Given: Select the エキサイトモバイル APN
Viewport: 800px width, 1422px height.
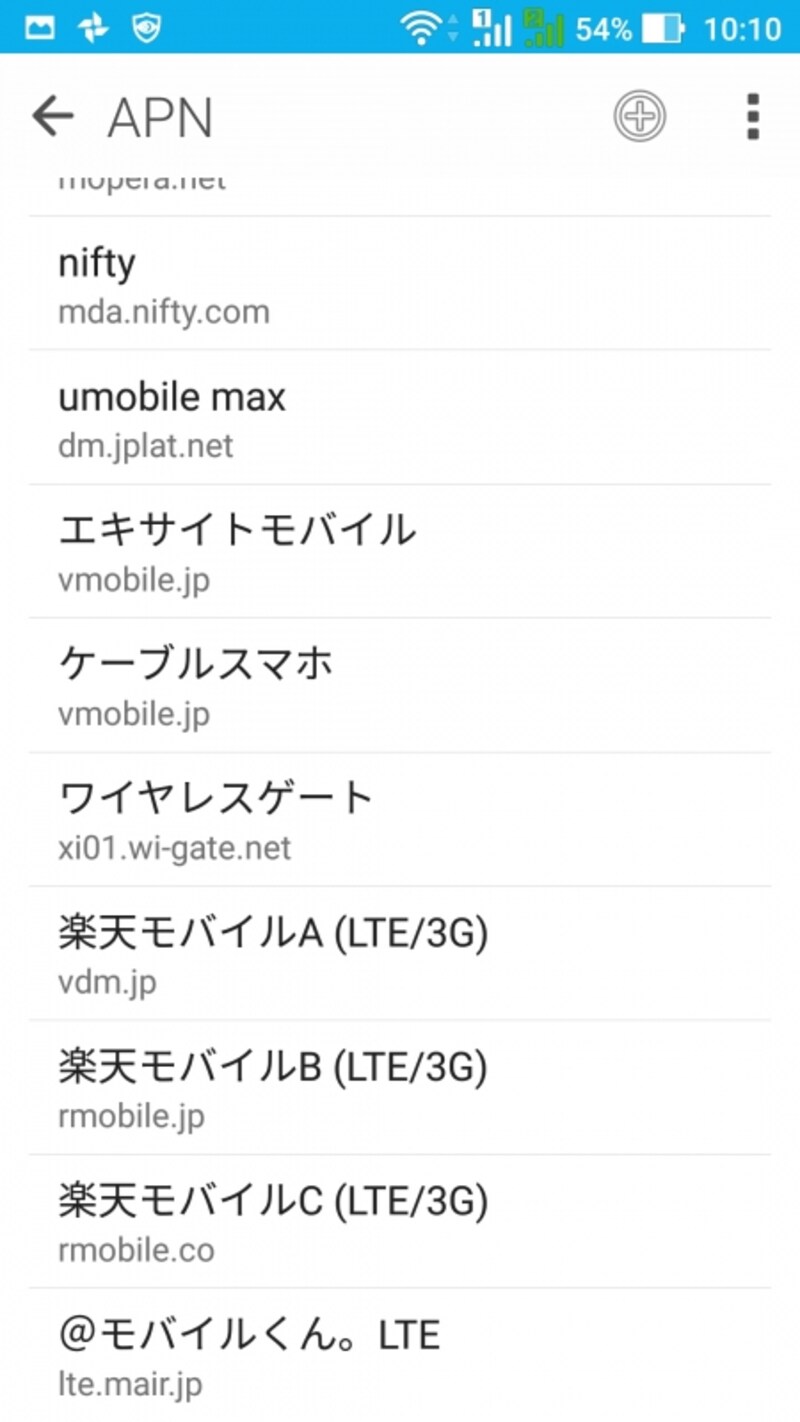Looking at the screenshot, I should [400, 552].
